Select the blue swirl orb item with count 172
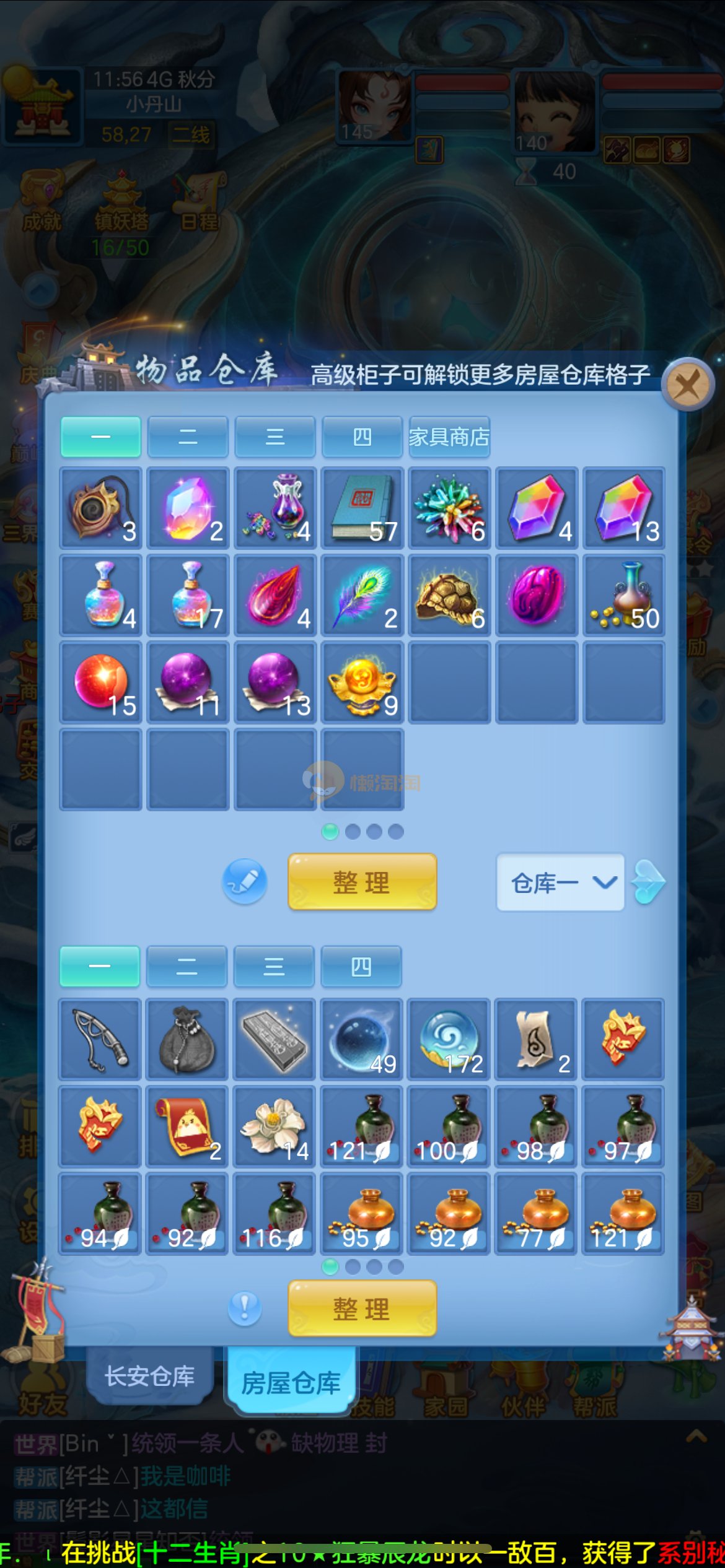Viewport: 725px width, 1568px height. pyautogui.click(x=449, y=1039)
